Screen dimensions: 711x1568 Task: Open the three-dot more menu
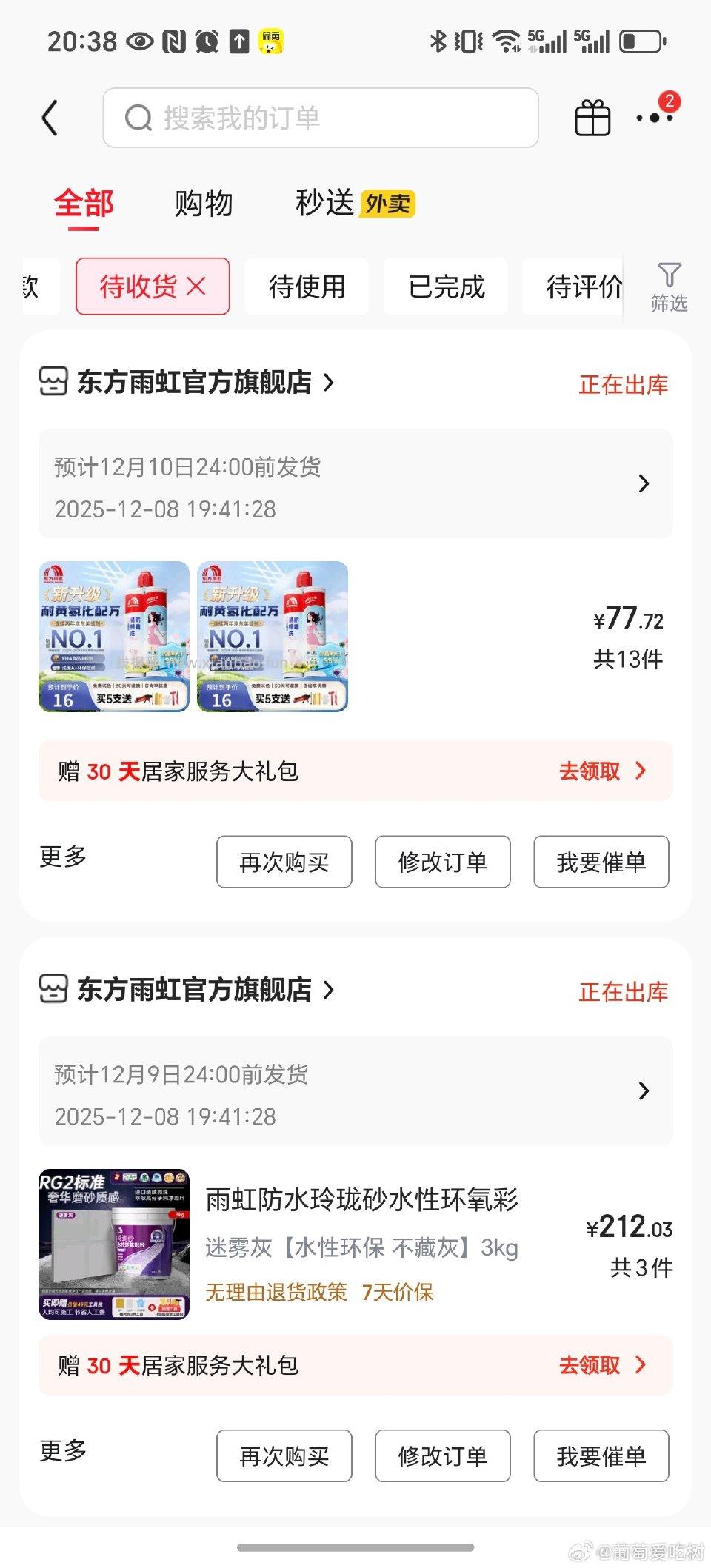pyautogui.click(x=654, y=118)
